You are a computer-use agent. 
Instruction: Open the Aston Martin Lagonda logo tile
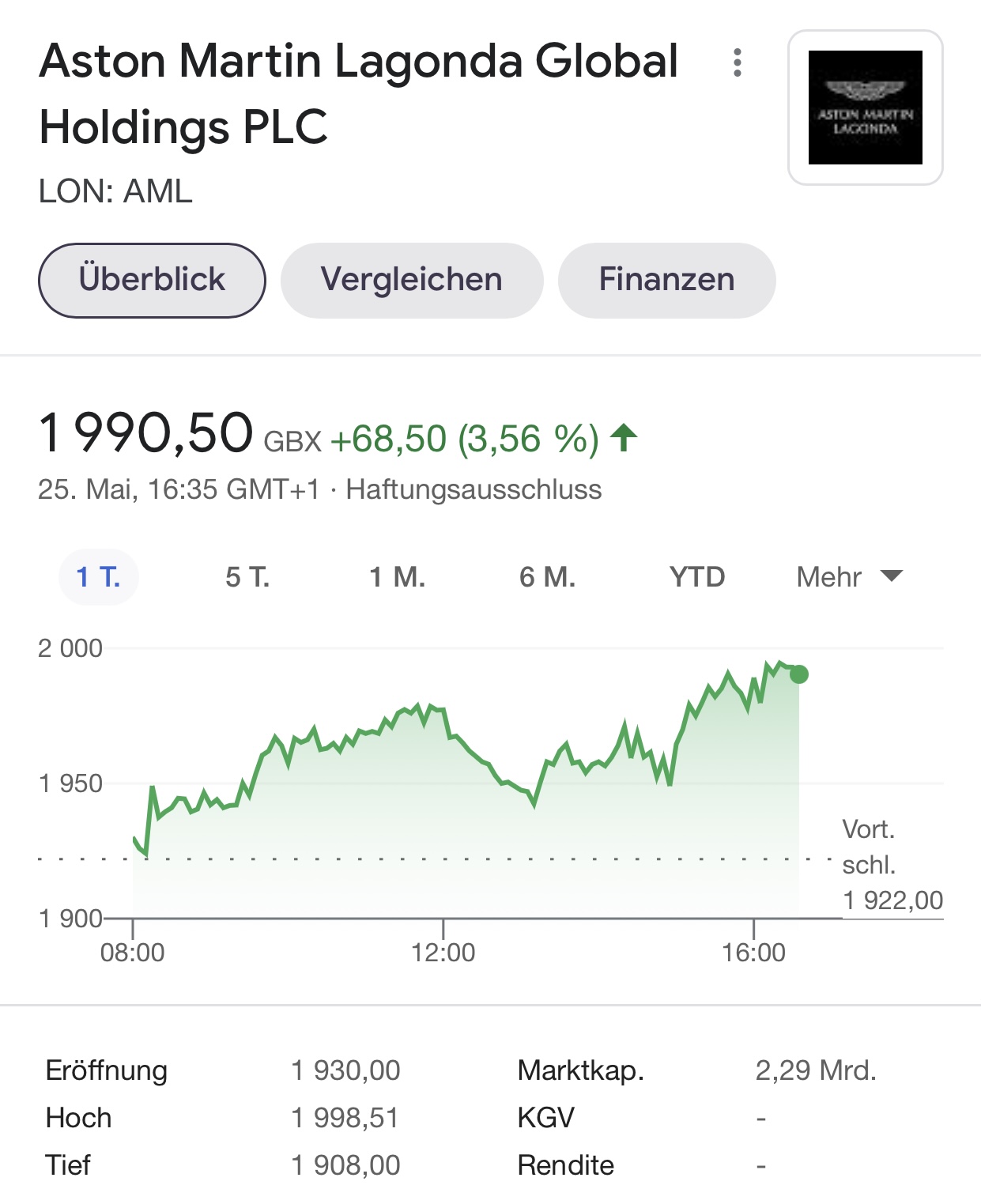click(x=865, y=108)
